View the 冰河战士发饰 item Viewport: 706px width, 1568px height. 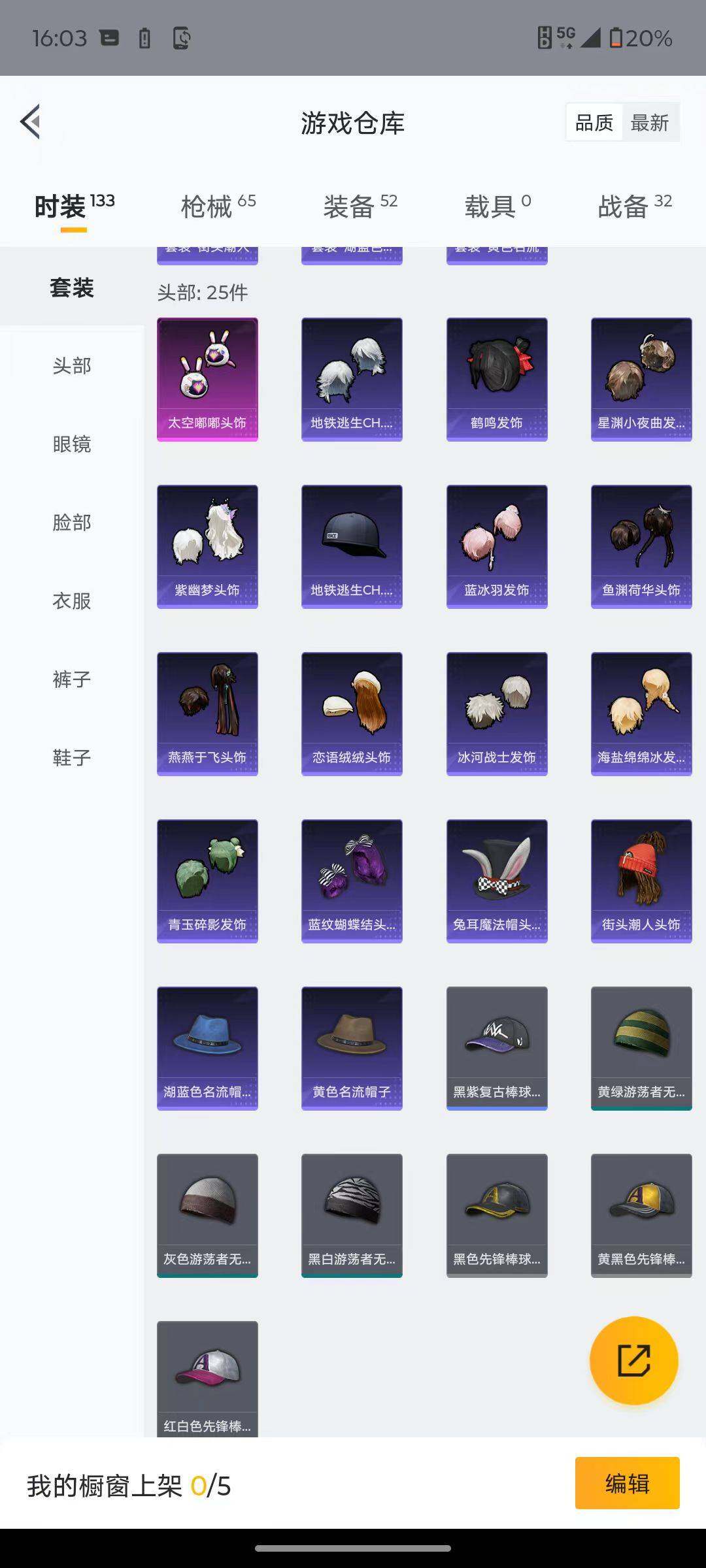(x=497, y=714)
